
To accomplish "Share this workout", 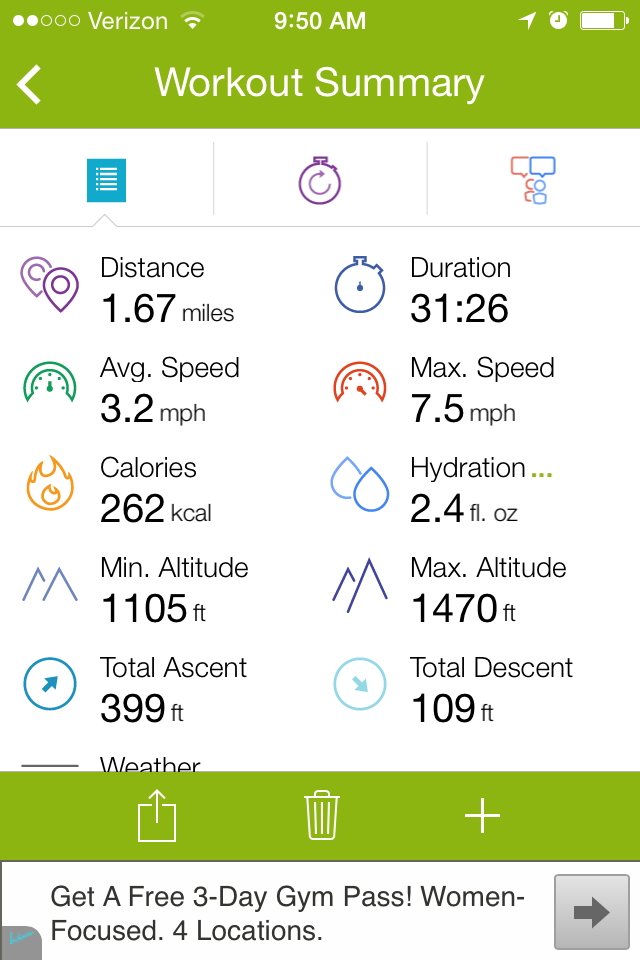I will (x=156, y=816).
